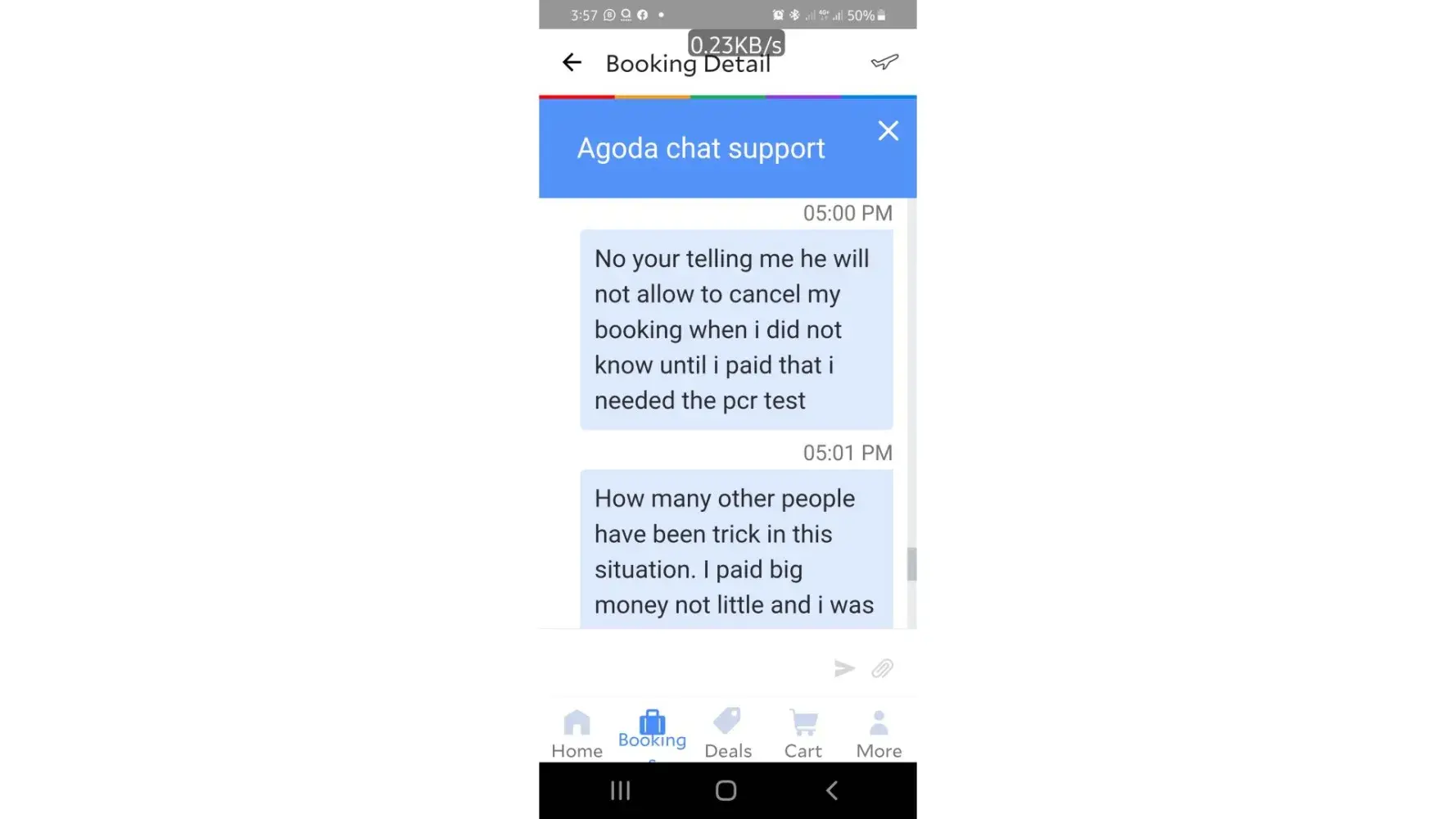
Task: Send the chat message
Action: (x=844, y=668)
